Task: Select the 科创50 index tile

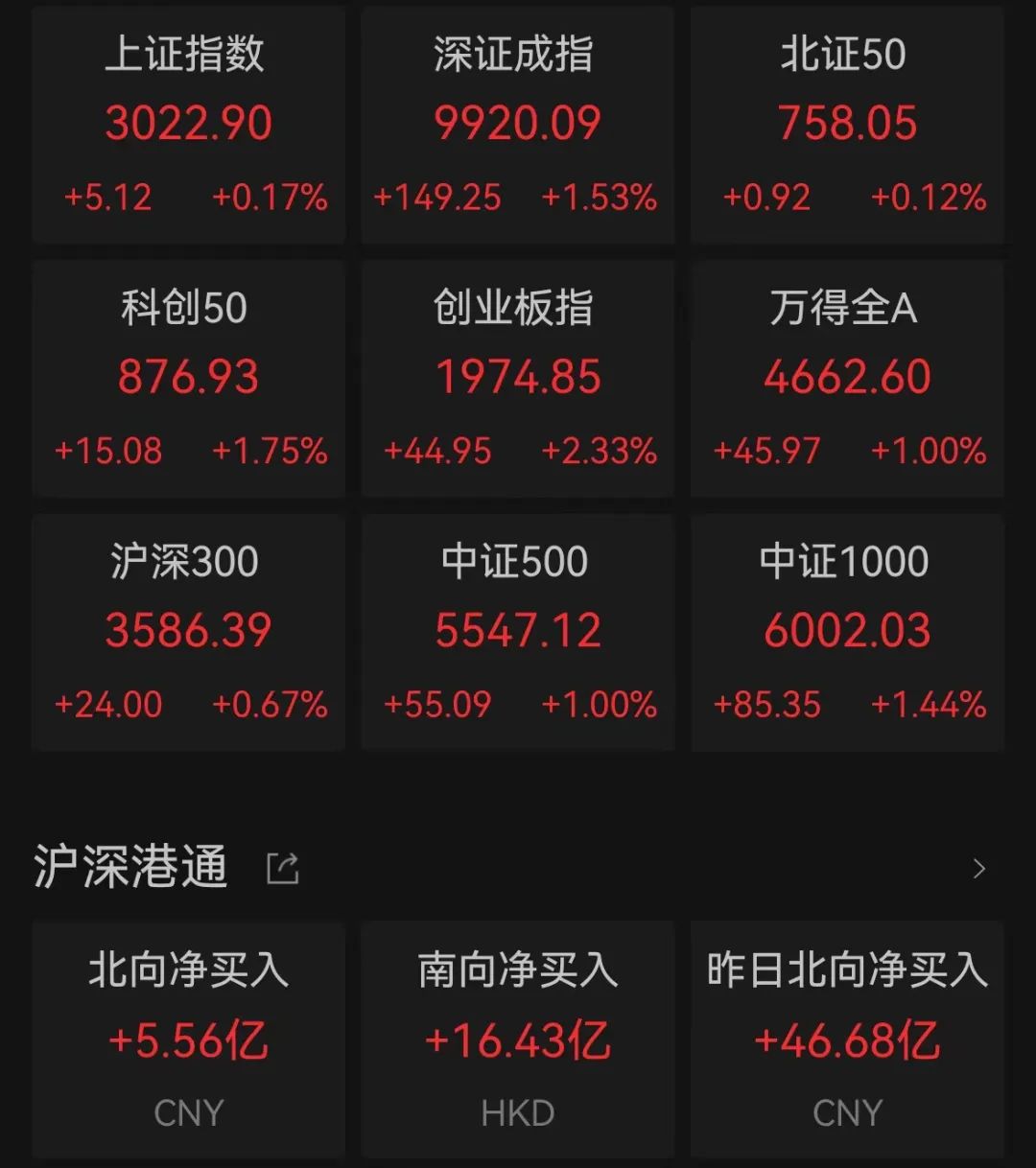Action: [x=188, y=379]
